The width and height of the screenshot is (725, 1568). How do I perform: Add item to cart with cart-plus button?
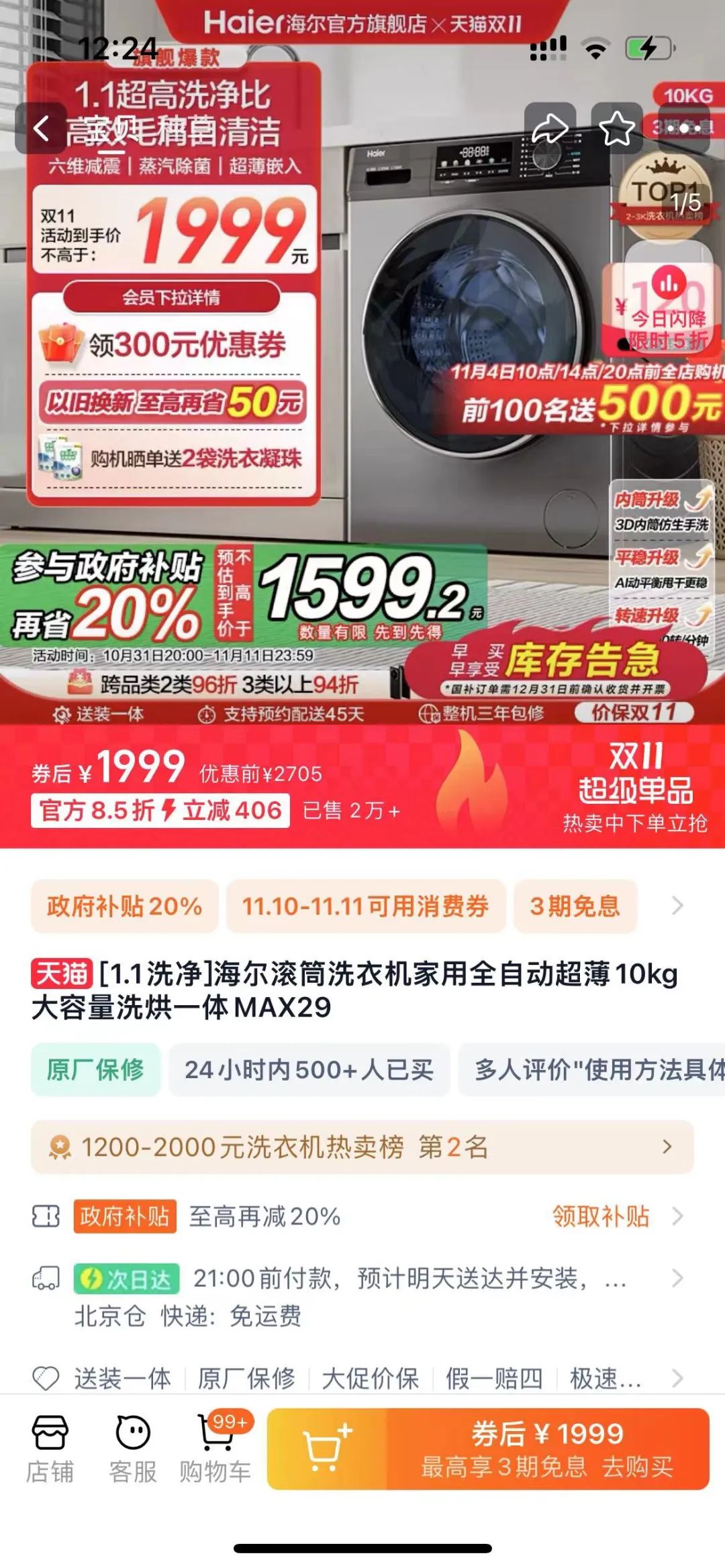tap(327, 1449)
